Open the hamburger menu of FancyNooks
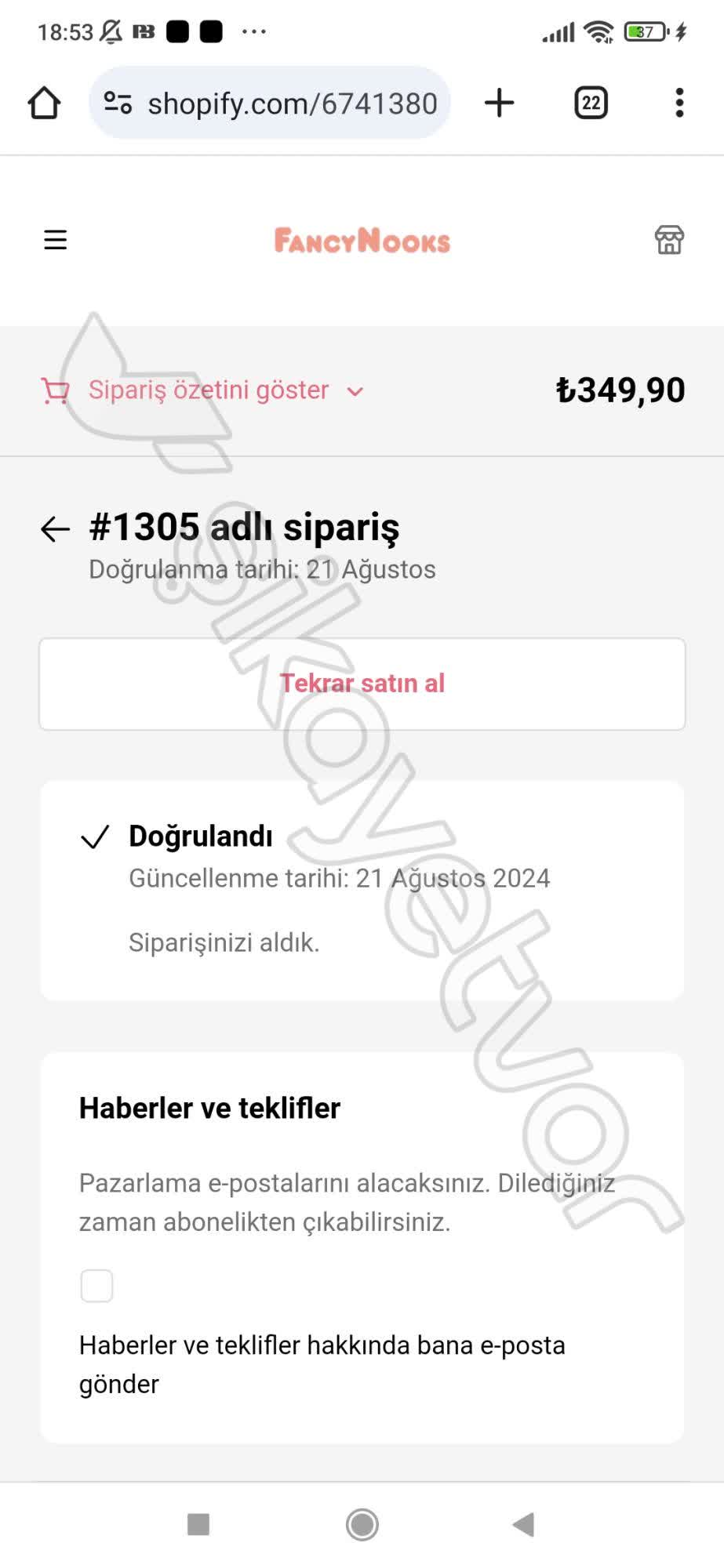 (x=54, y=240)
